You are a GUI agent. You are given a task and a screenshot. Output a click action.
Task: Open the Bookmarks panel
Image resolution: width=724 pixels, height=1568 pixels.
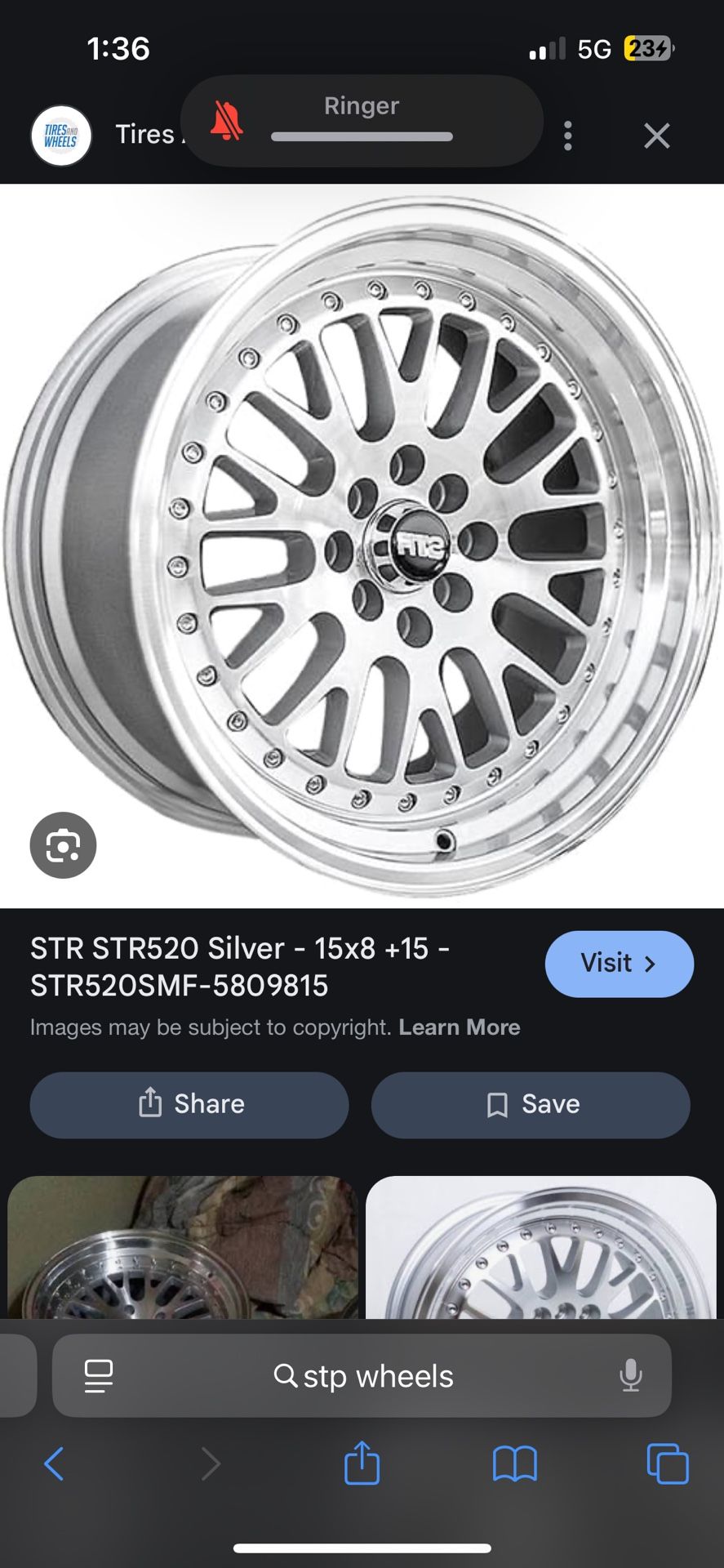click(514, 1464)
